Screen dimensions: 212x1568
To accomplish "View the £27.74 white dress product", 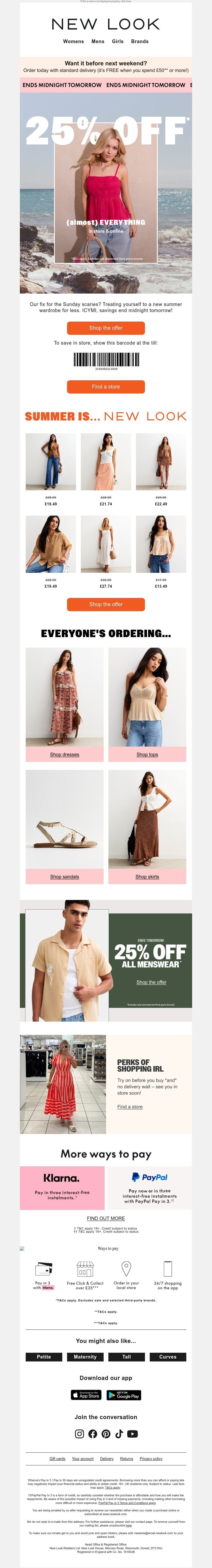I will (x=105, y=544).
